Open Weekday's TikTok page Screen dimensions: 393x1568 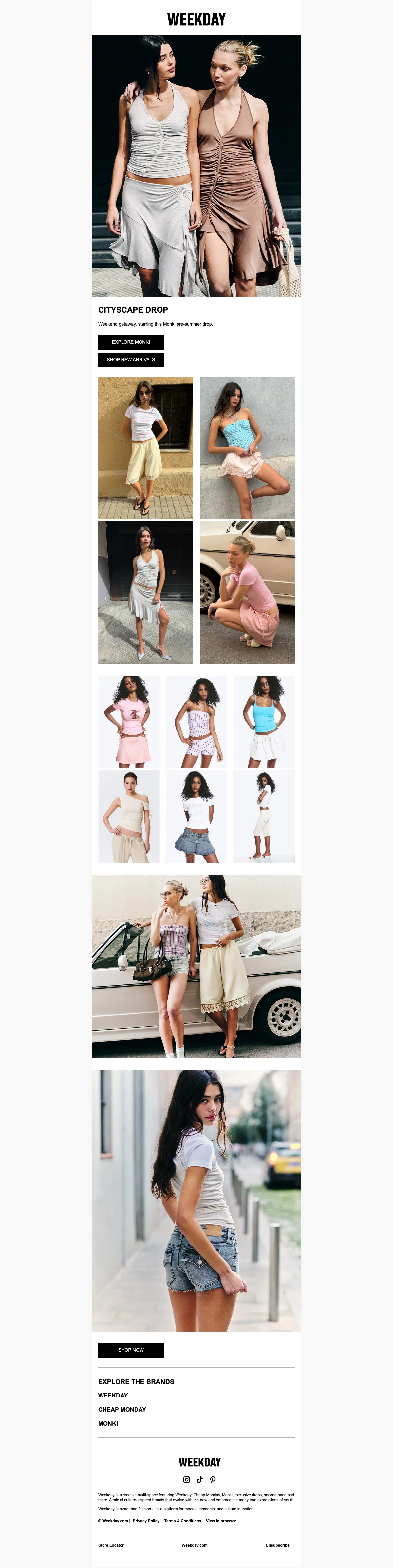[x=199, y=1479]
